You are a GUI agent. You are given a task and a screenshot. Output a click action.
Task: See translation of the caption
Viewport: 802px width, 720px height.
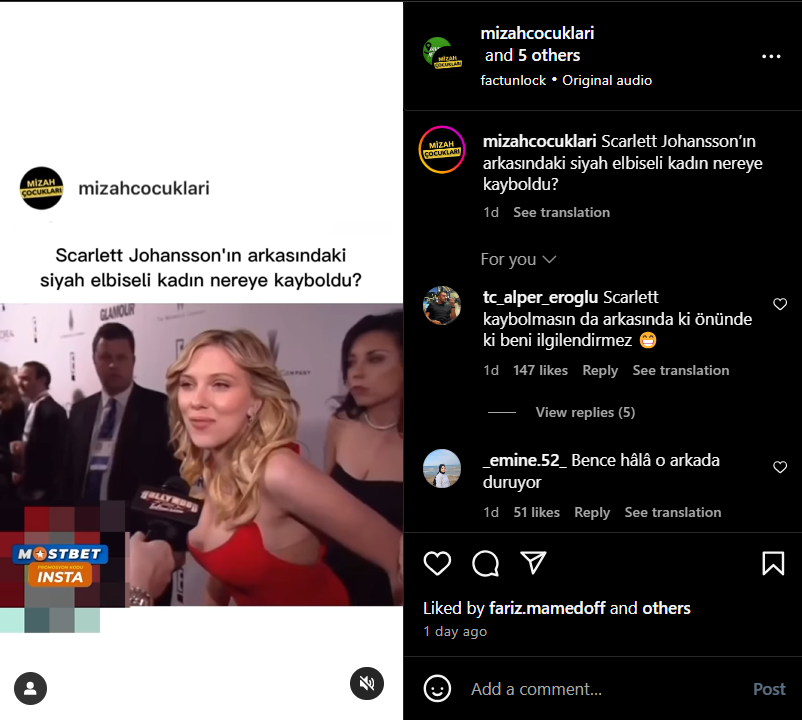pyautogui.click(x=561, y=212)
